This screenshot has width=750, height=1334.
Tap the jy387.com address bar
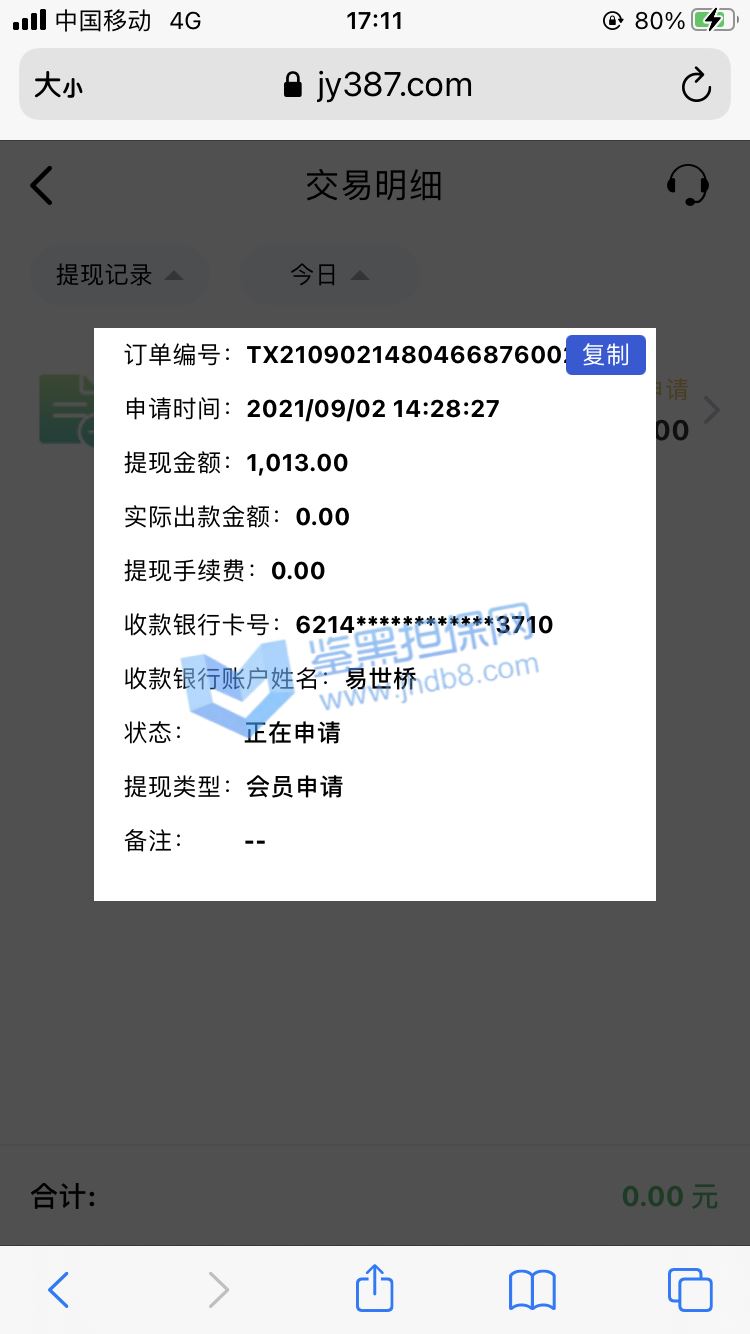point(380,85)
